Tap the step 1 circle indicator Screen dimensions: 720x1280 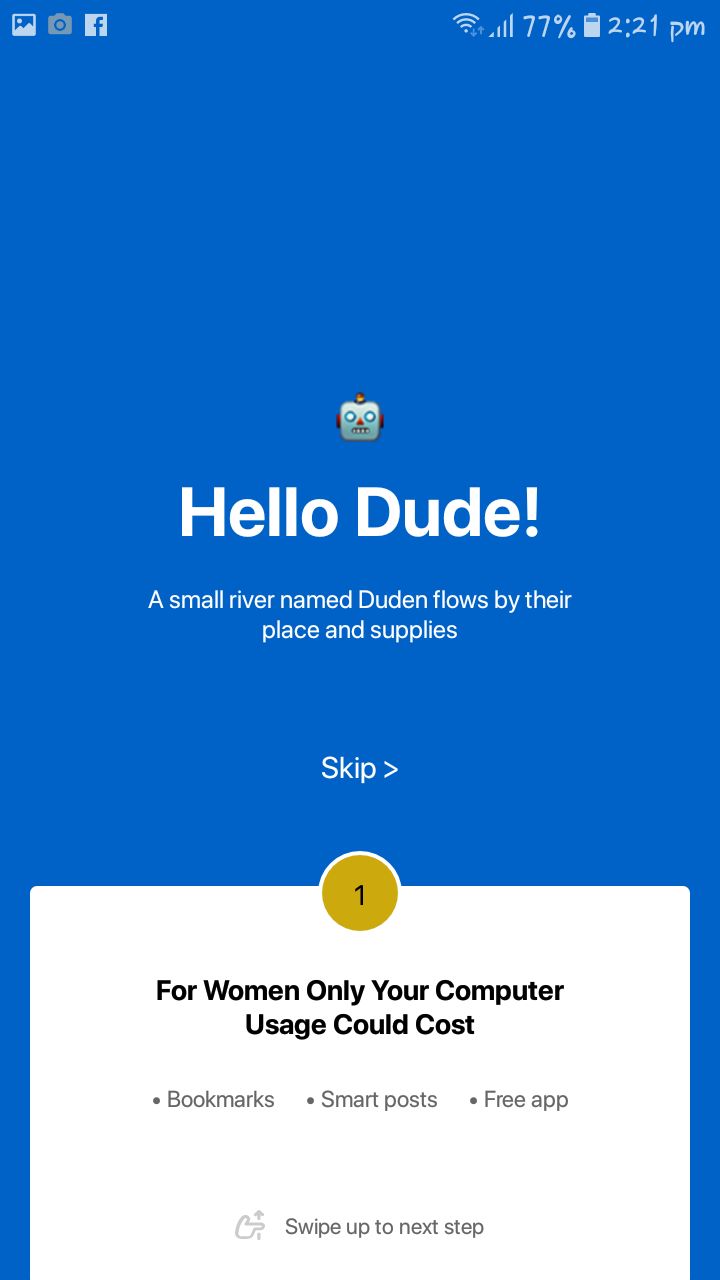360,893
